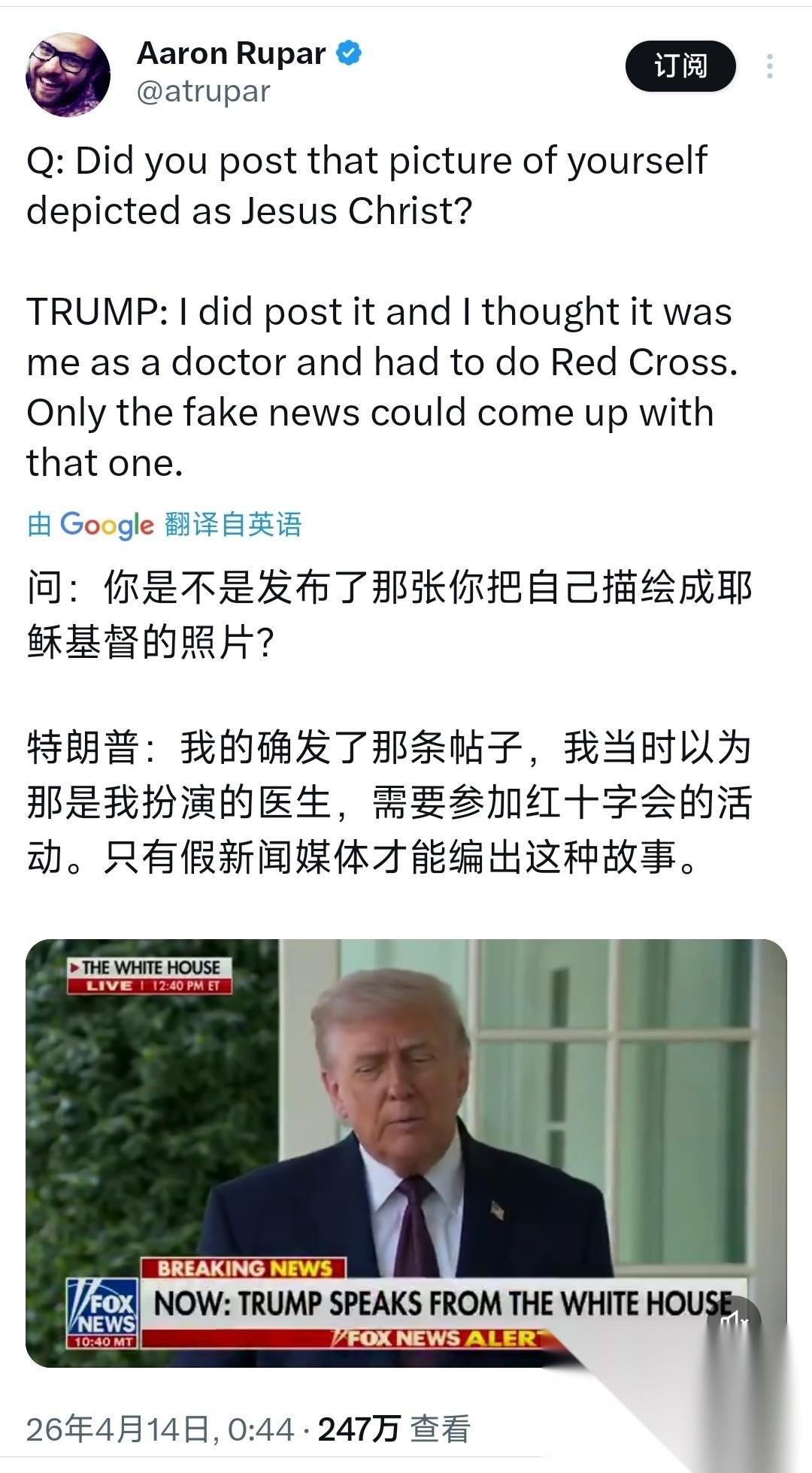Open the more options menu on the tweet
Screen dimensions: 812x1473
click(771, 66)
